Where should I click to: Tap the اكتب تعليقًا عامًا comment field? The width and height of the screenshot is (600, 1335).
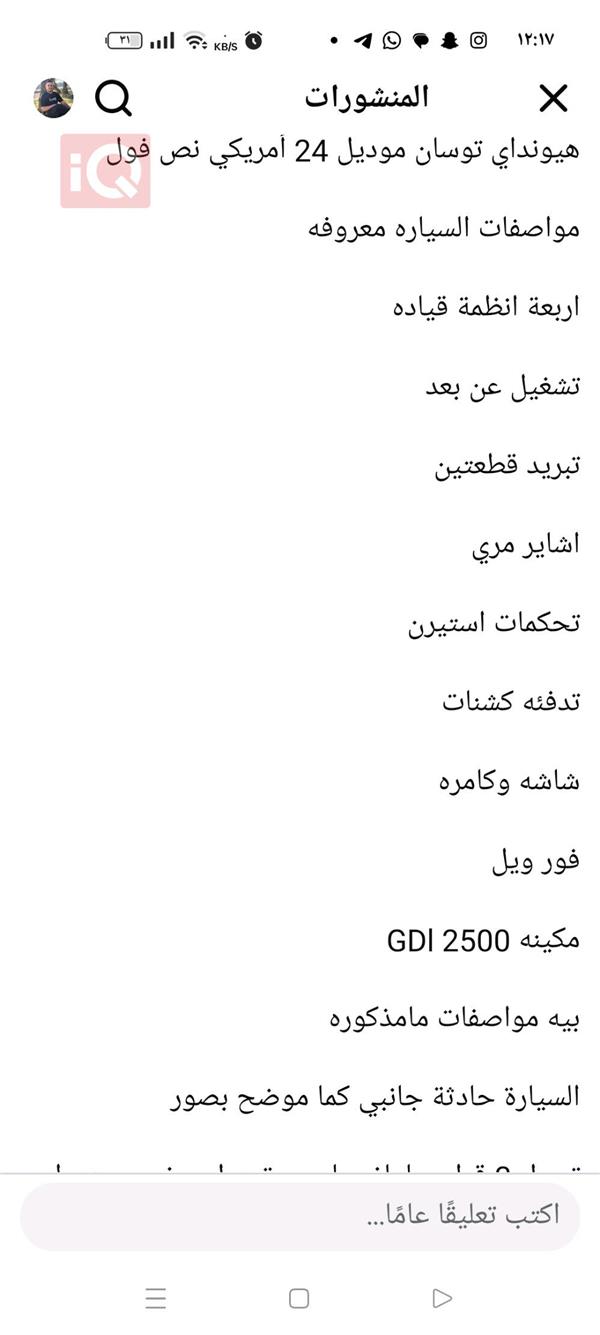[x=300, y=1216]
